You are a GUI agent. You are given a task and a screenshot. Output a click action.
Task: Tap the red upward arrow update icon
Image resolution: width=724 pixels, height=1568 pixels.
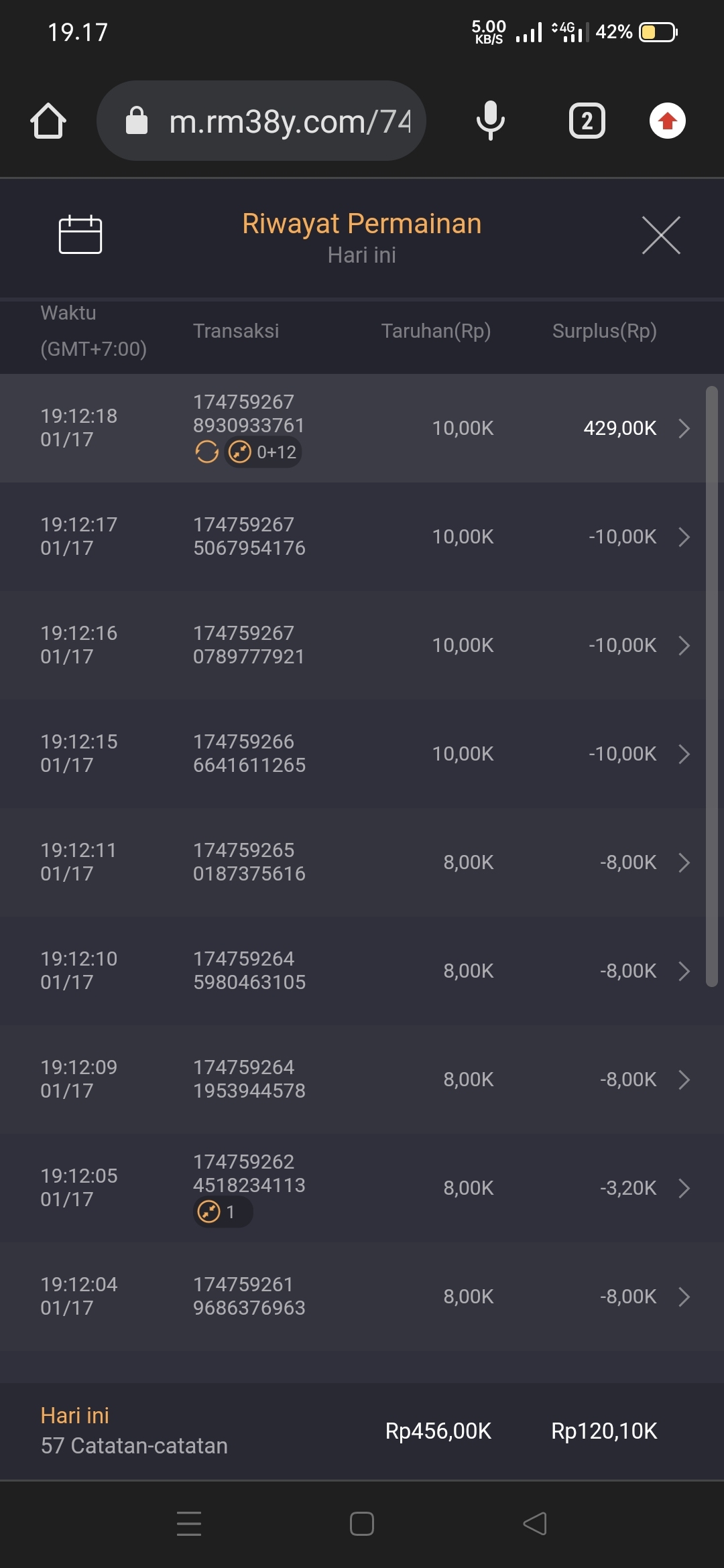pyautogui.click(x=667, y=121)
